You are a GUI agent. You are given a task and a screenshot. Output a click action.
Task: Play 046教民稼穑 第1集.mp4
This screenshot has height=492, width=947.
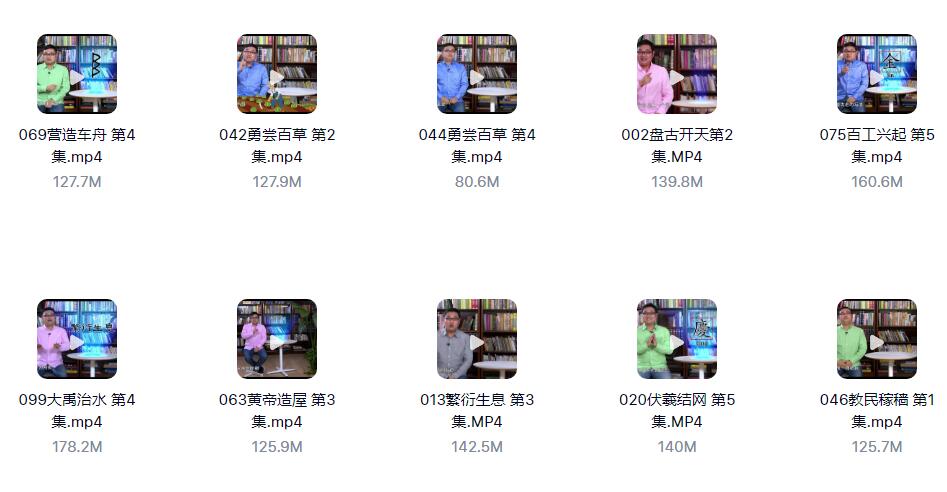click(x=877, y=340)
